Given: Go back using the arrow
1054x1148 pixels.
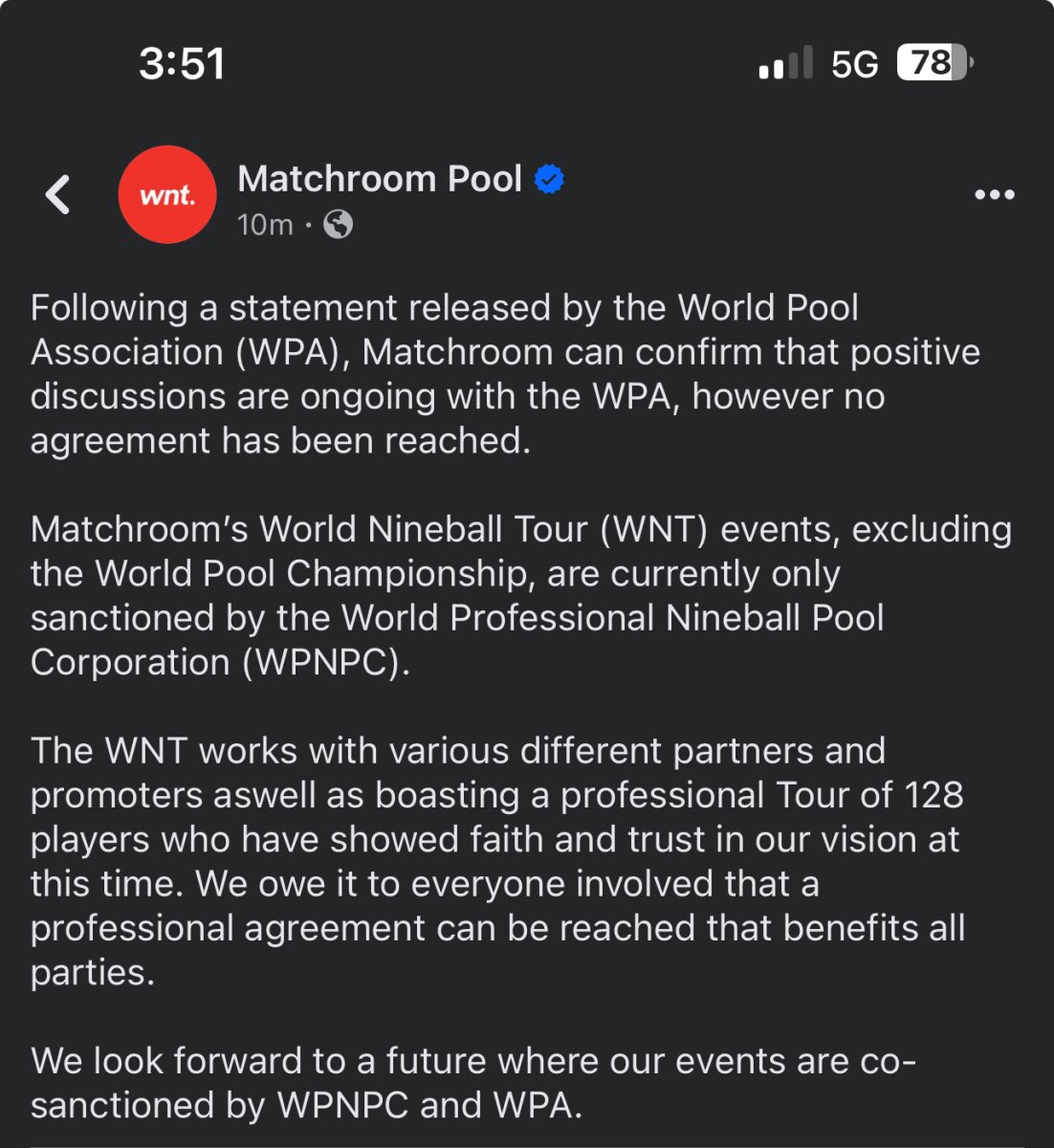Looking at the screenshot, I should pyautogui.click(x=58, y=195).
